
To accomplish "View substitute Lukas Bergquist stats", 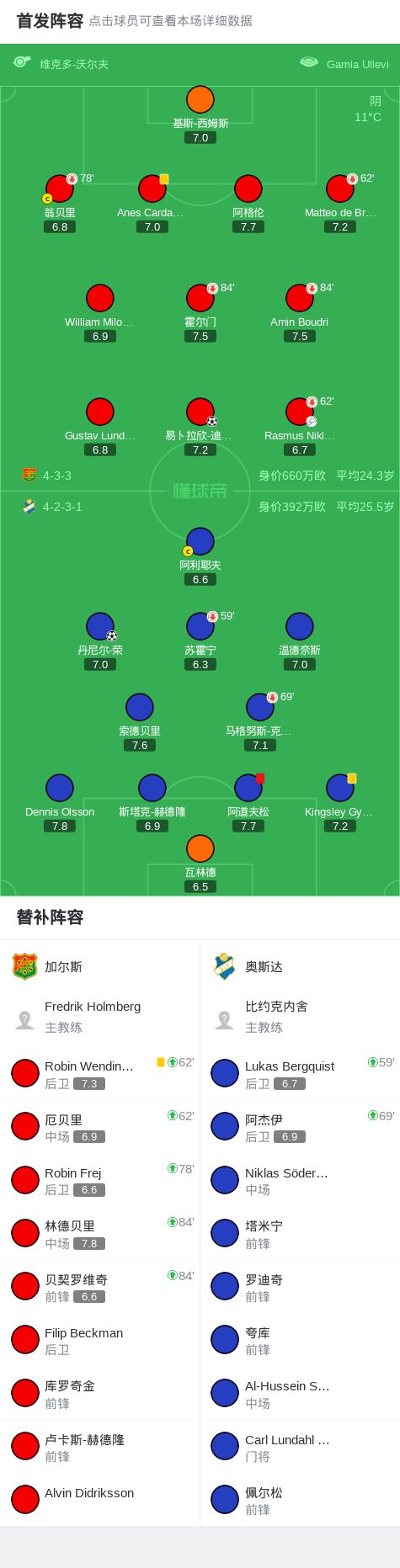I will point(300,1074).
